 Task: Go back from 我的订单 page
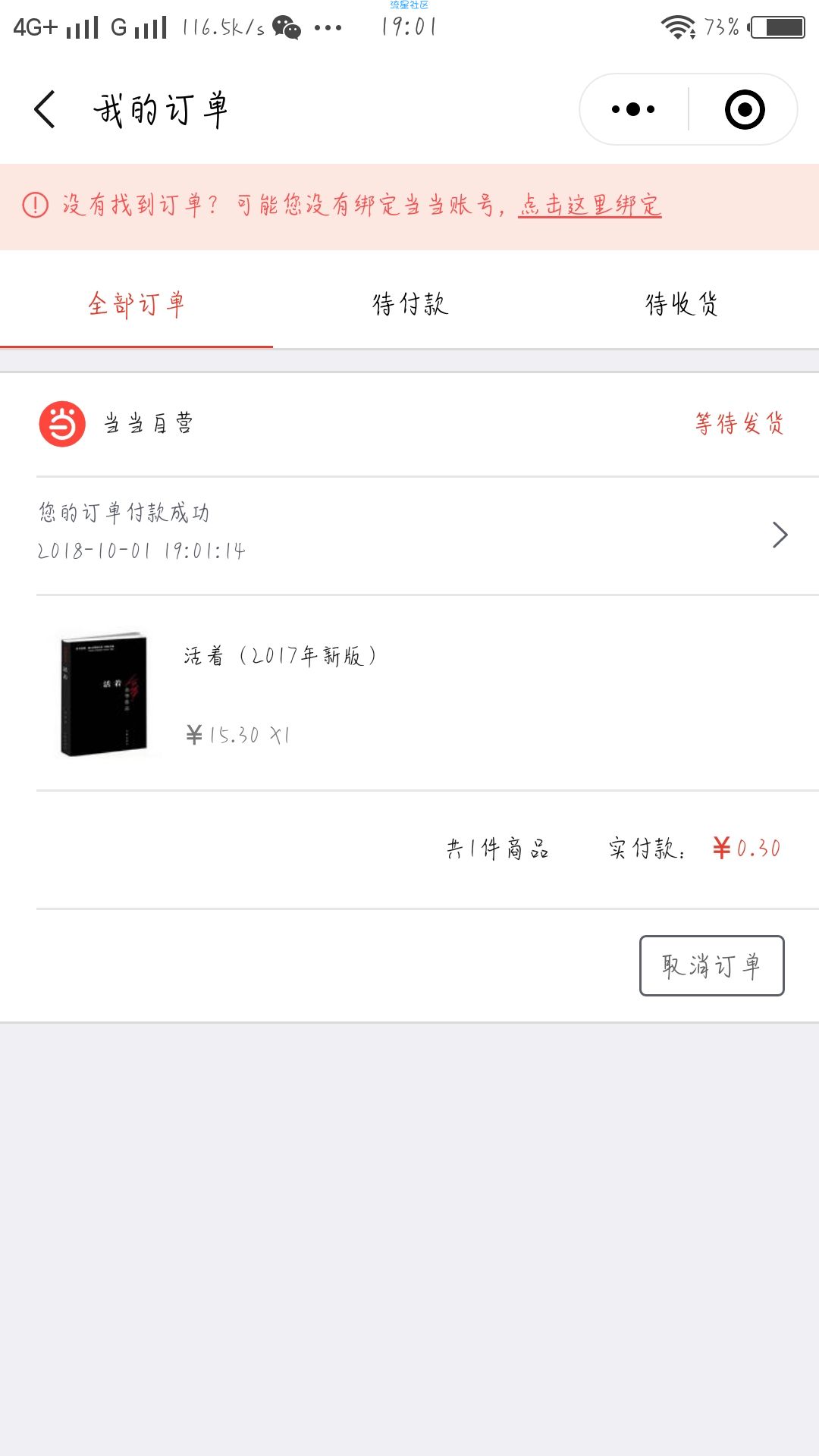[45, 109]
